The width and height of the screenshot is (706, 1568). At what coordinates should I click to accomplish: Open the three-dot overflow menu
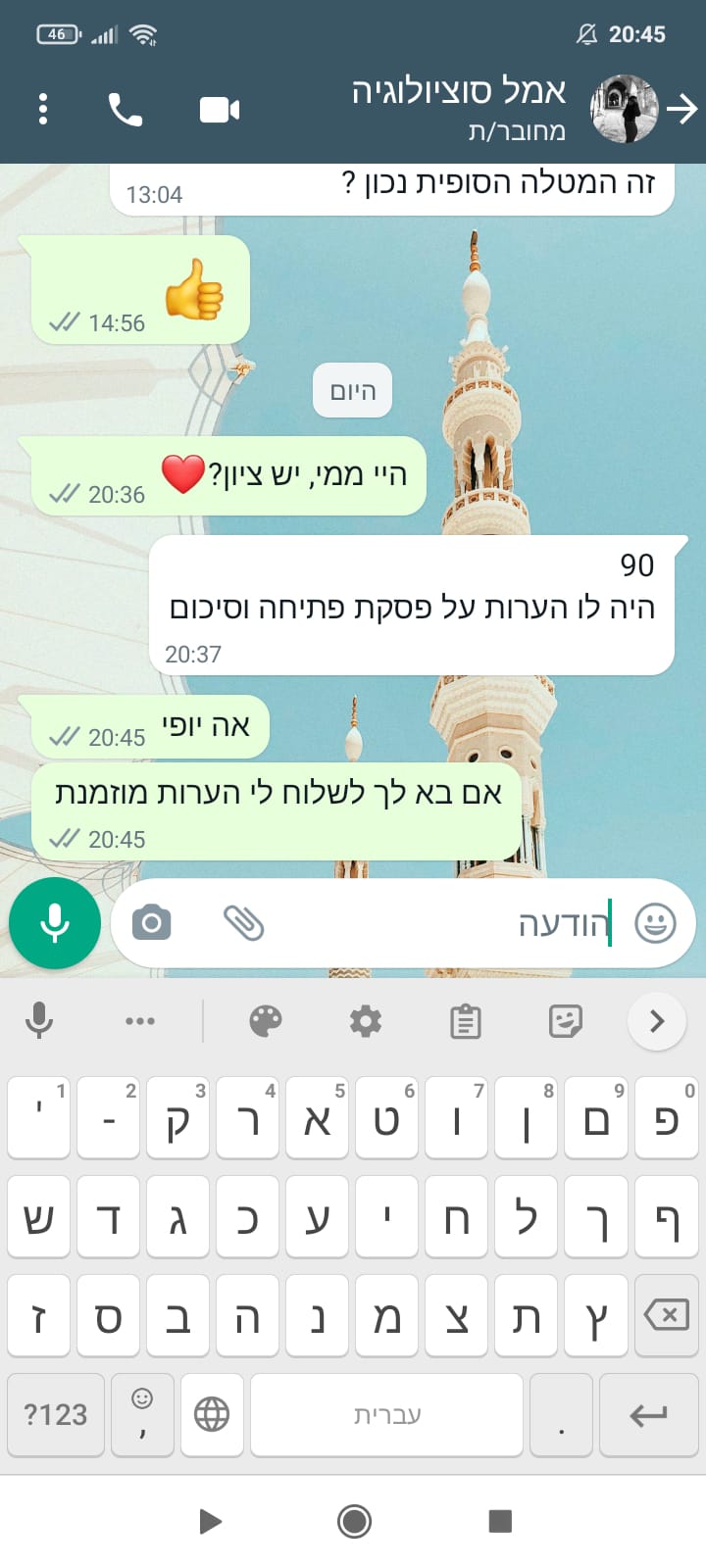tap(43, 109)
